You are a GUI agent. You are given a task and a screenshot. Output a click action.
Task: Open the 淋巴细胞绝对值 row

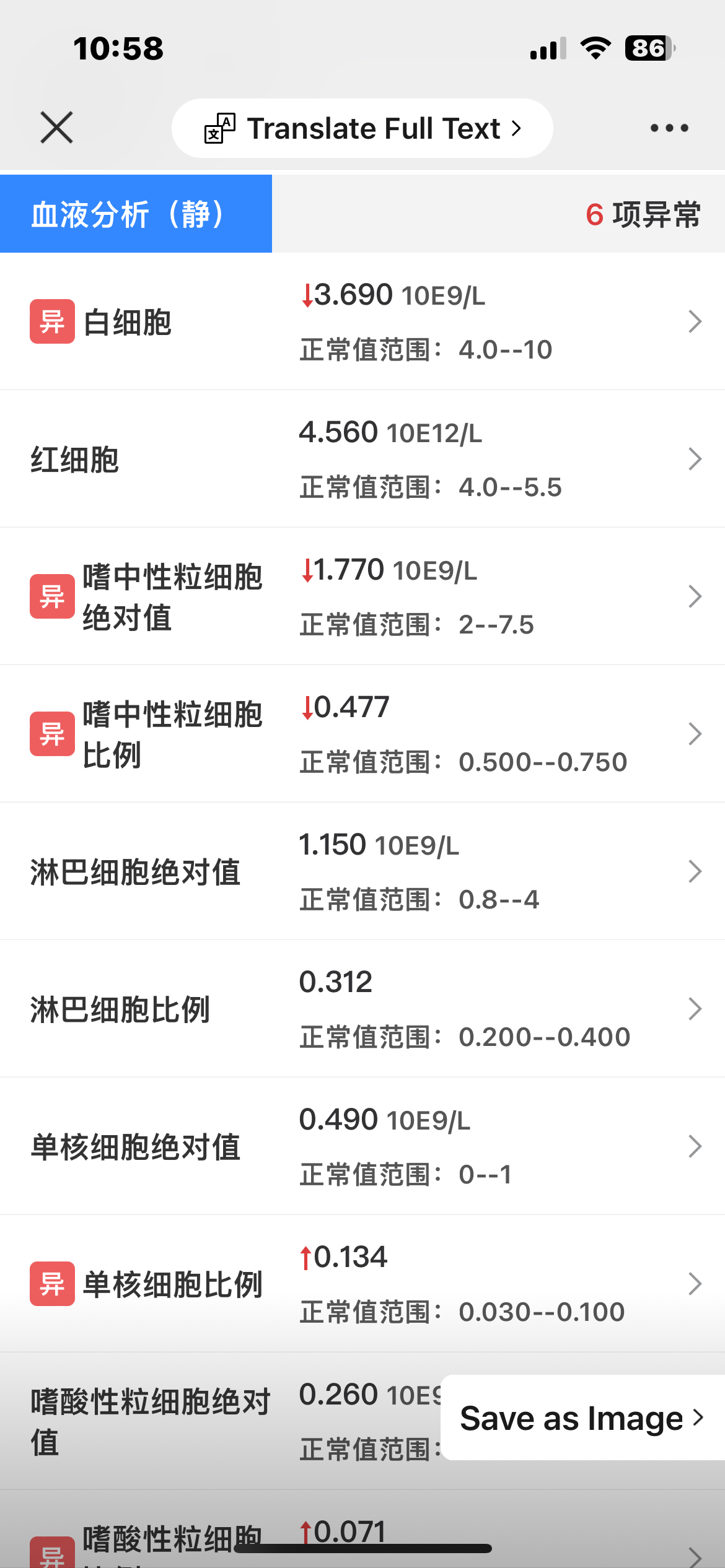362,871
